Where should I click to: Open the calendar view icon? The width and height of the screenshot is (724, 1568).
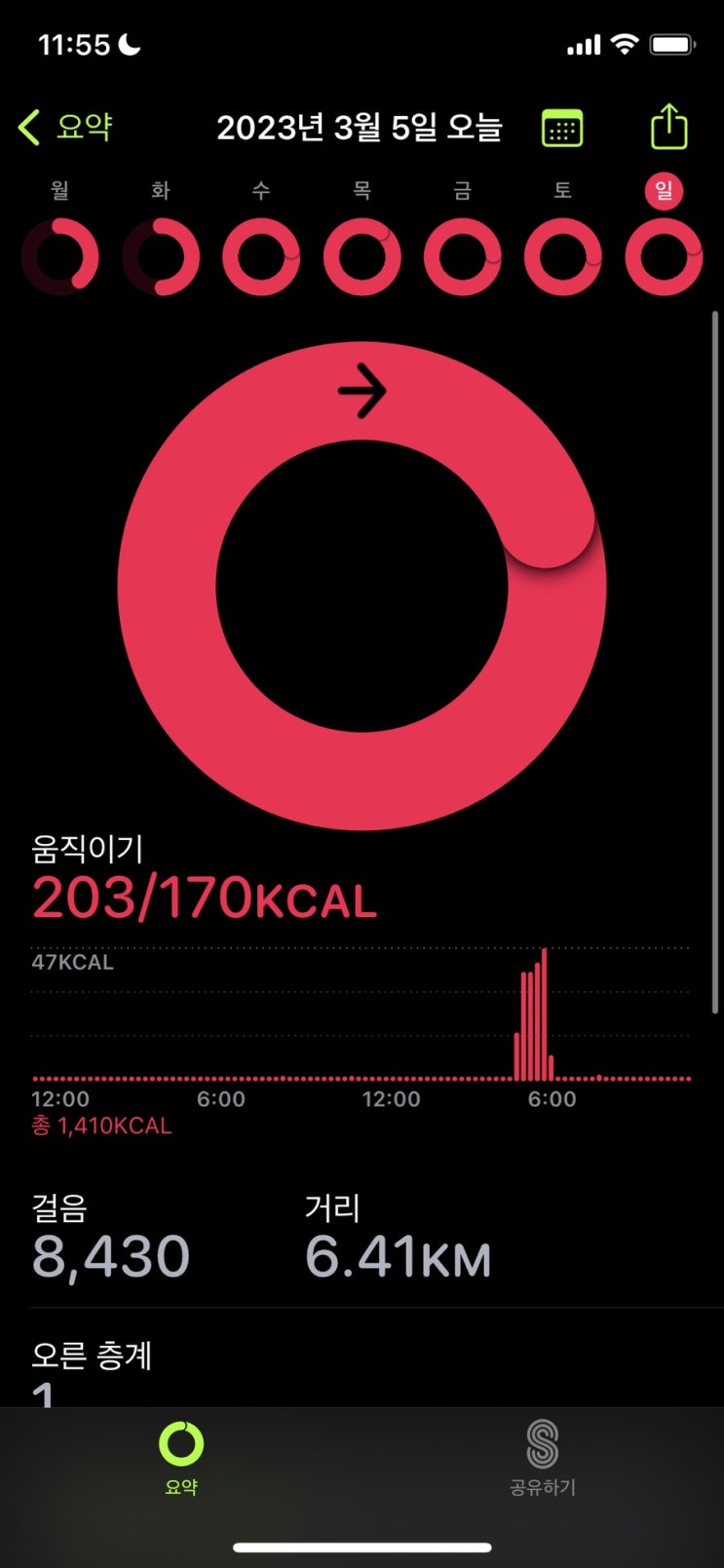[x=562, y=129]
